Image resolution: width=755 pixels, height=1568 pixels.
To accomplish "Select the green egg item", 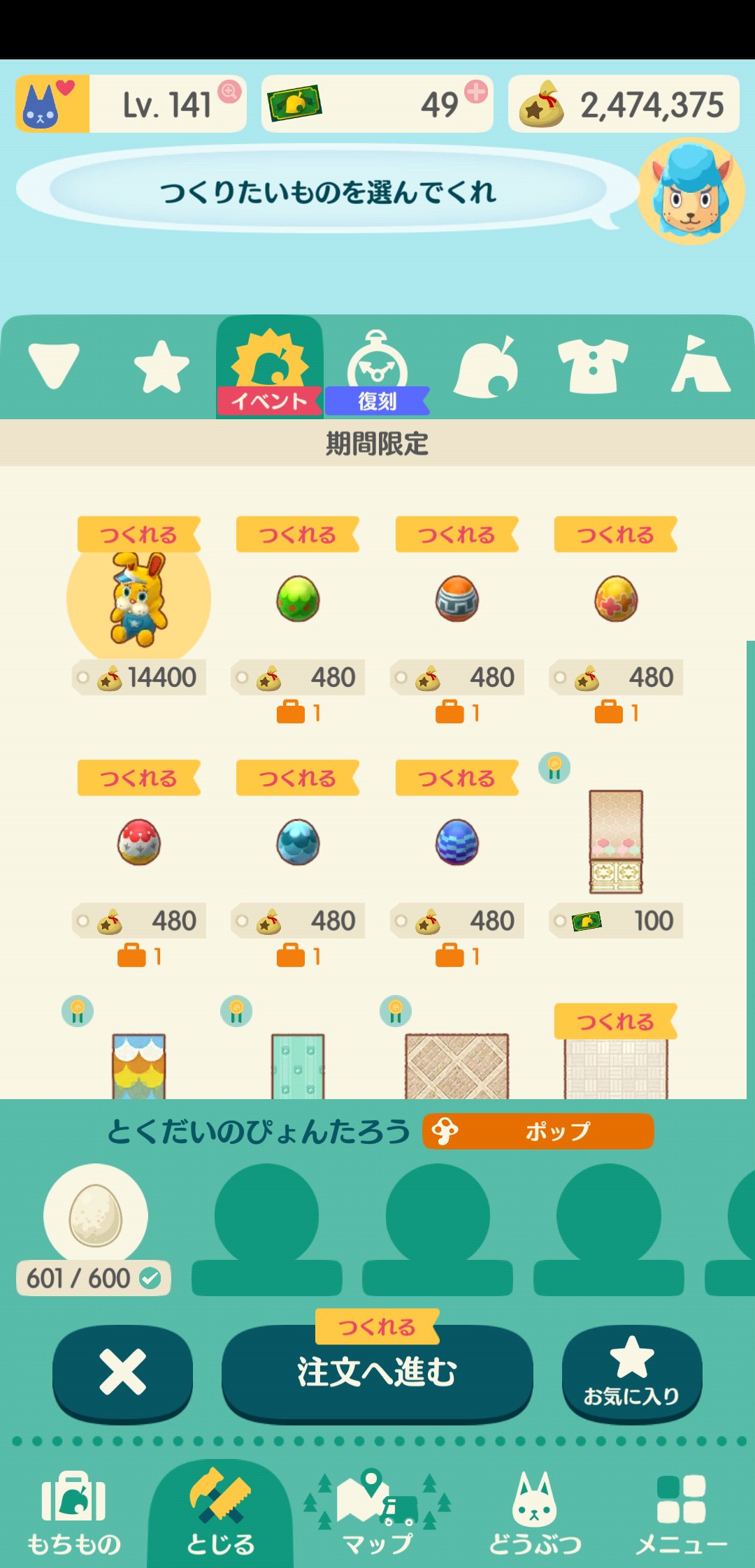I will pos(298,600).
